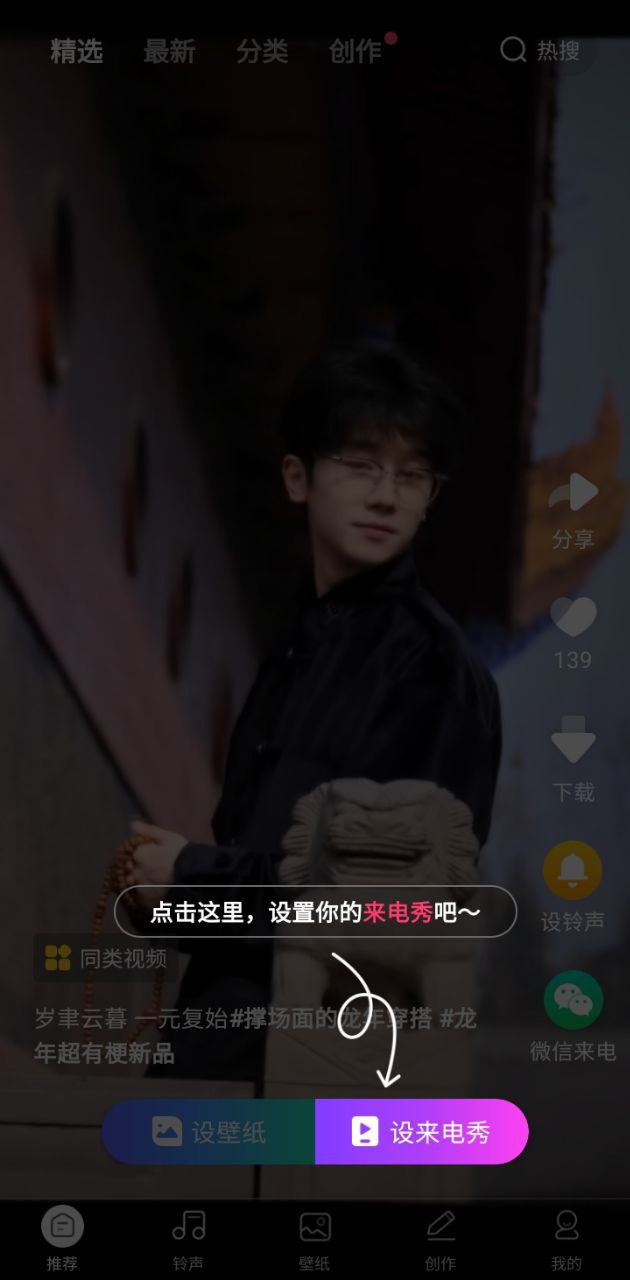Image resolution: width=630 pixels, height=1280 pixels.
Task: Tap 设来电秀 to set call show
Action: point(422,1132)
